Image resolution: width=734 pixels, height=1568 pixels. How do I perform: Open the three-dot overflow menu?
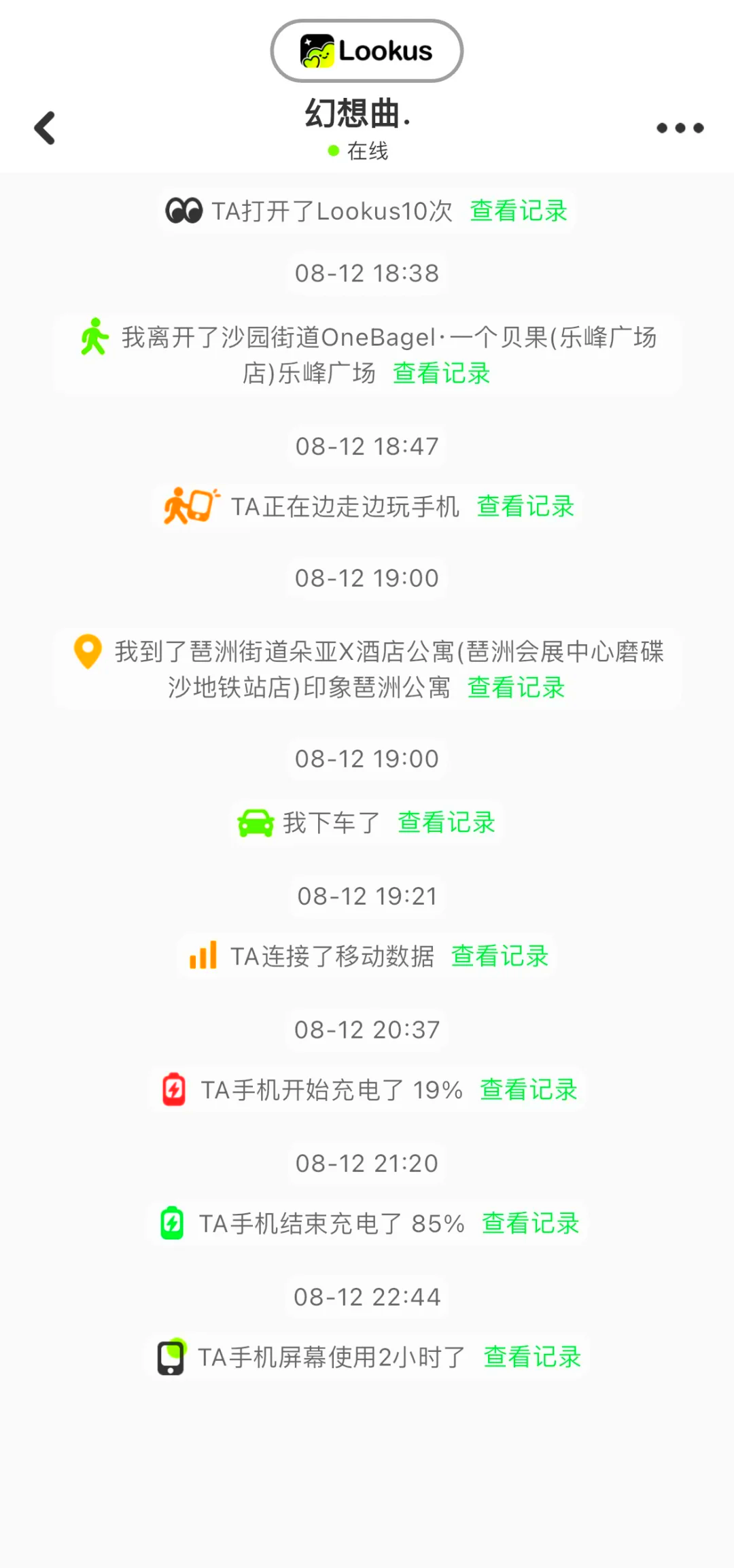pyautogui.click(x=680, y=128)
